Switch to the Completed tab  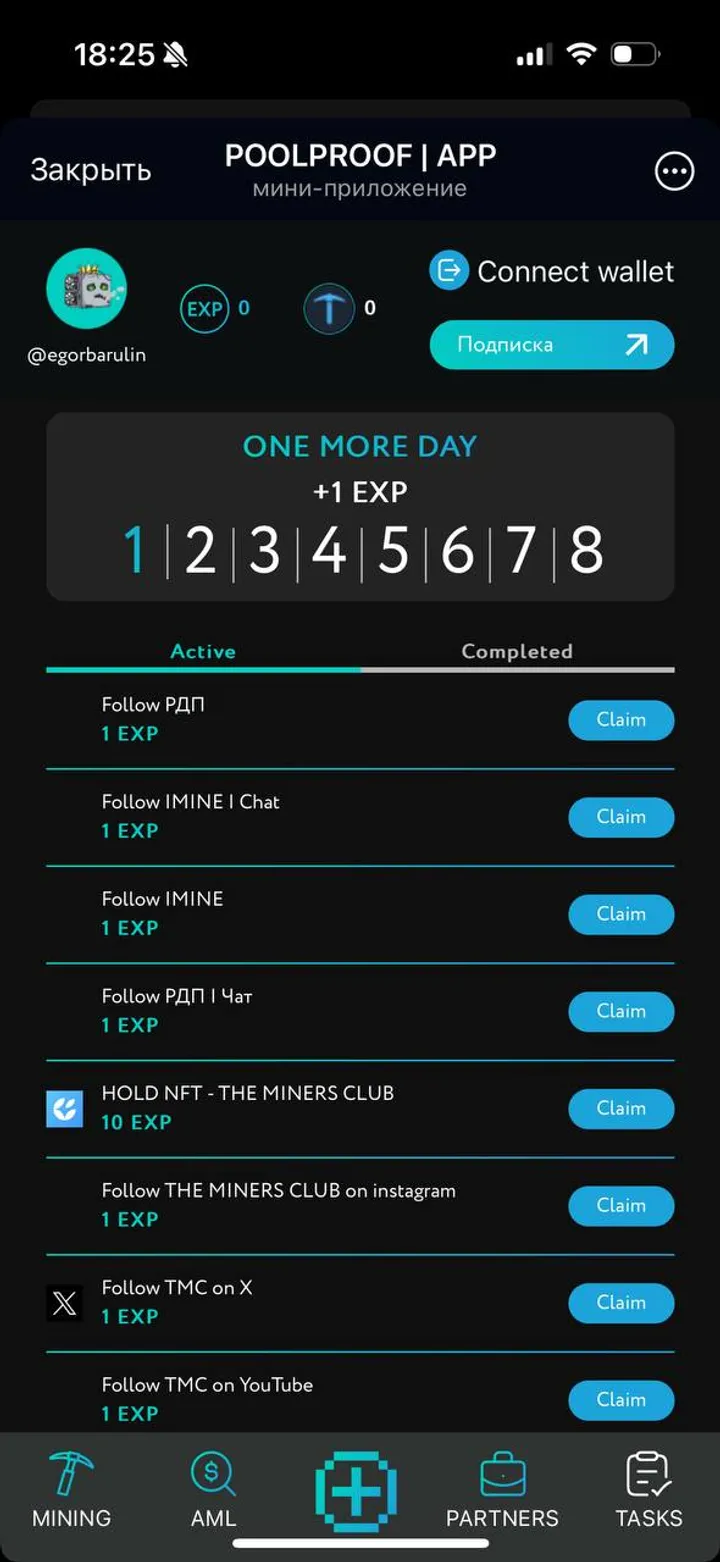[517, 651]
